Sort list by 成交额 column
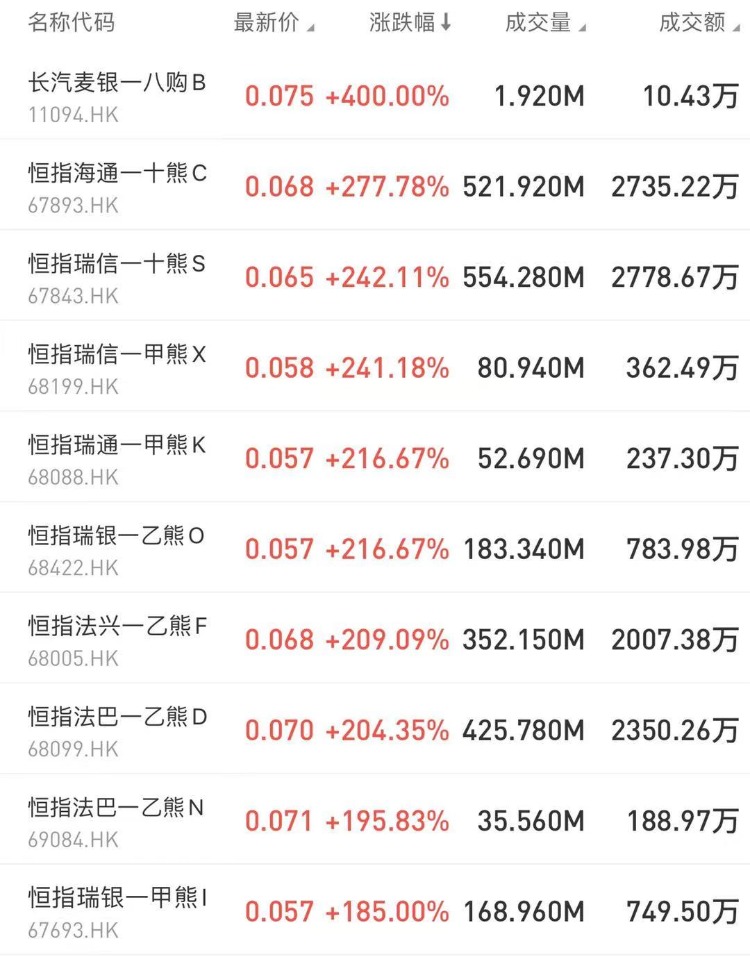 [x=698, y=24]
